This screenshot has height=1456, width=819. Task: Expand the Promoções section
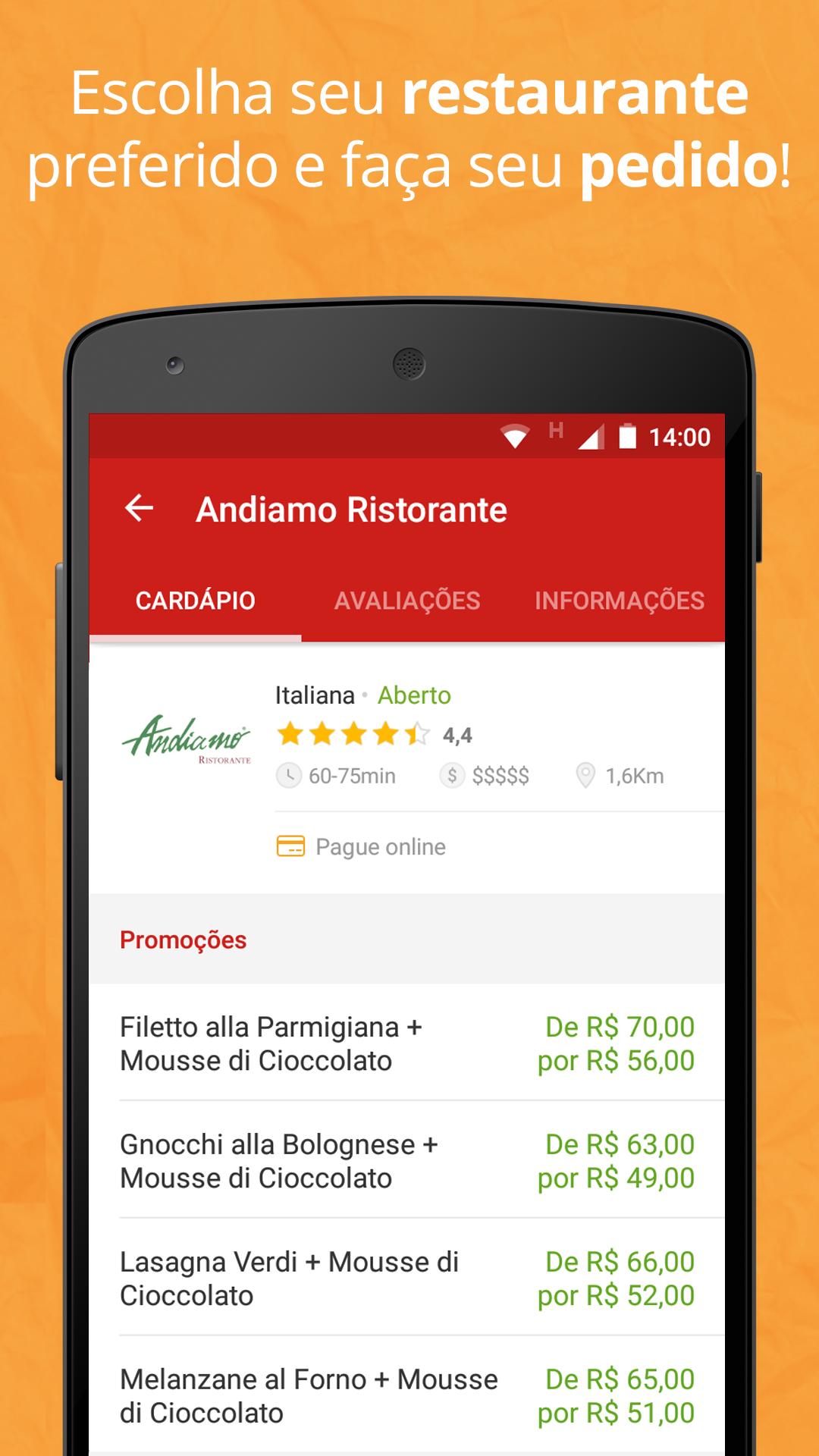click(184, 940)
